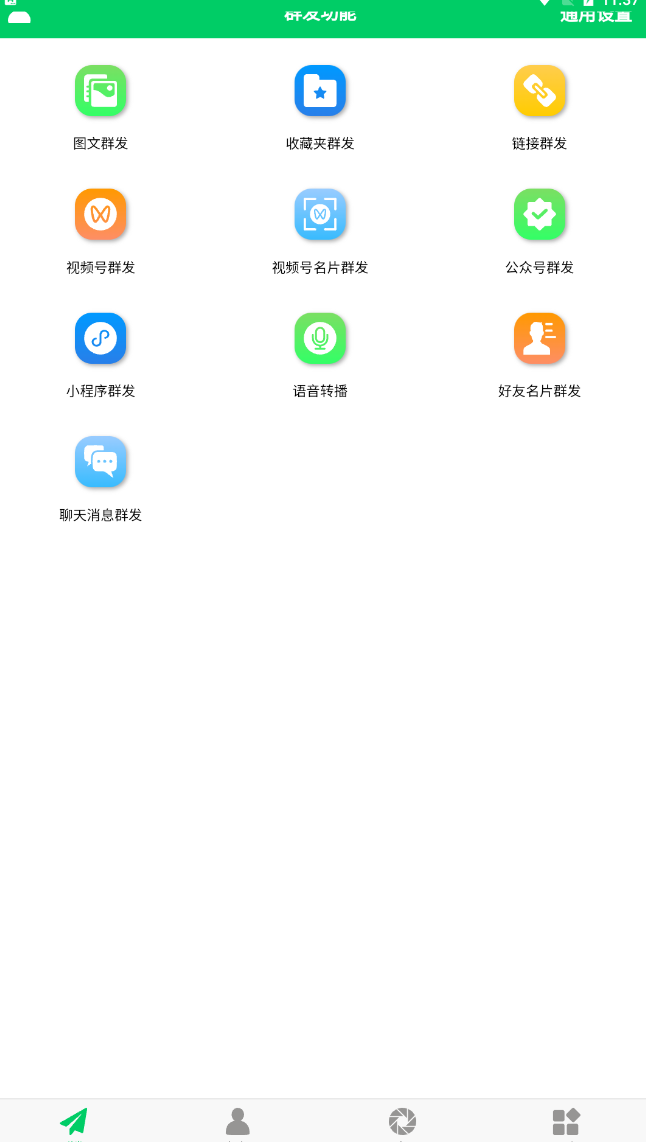This screenshot has width=646, height=1142.
Task: Open 通用设置 in top bar
Action: (596, 14)
